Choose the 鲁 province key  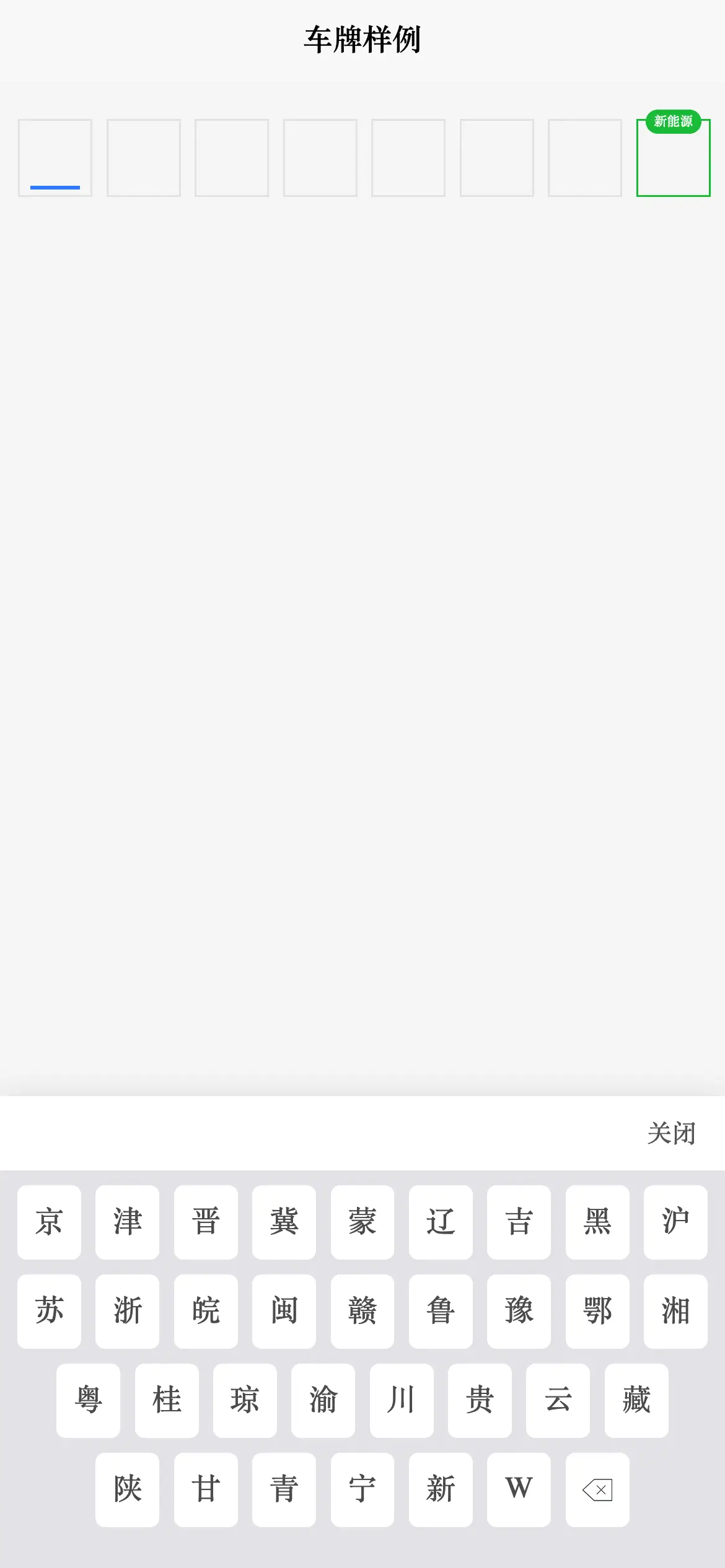coord(441,1312)
